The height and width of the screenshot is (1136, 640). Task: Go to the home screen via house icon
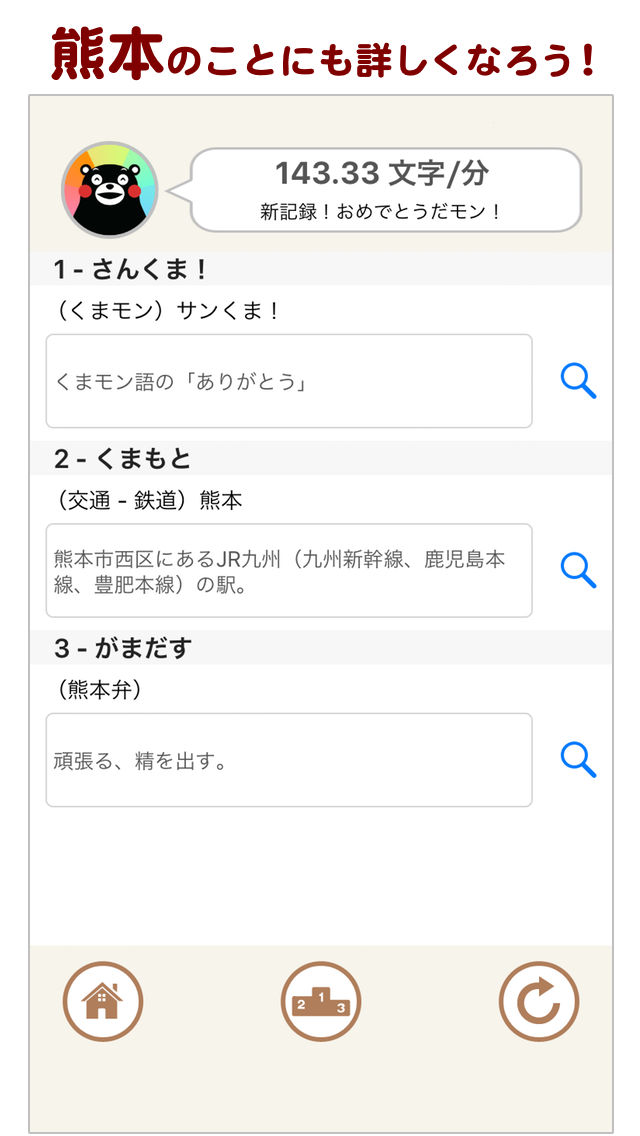103,1001
